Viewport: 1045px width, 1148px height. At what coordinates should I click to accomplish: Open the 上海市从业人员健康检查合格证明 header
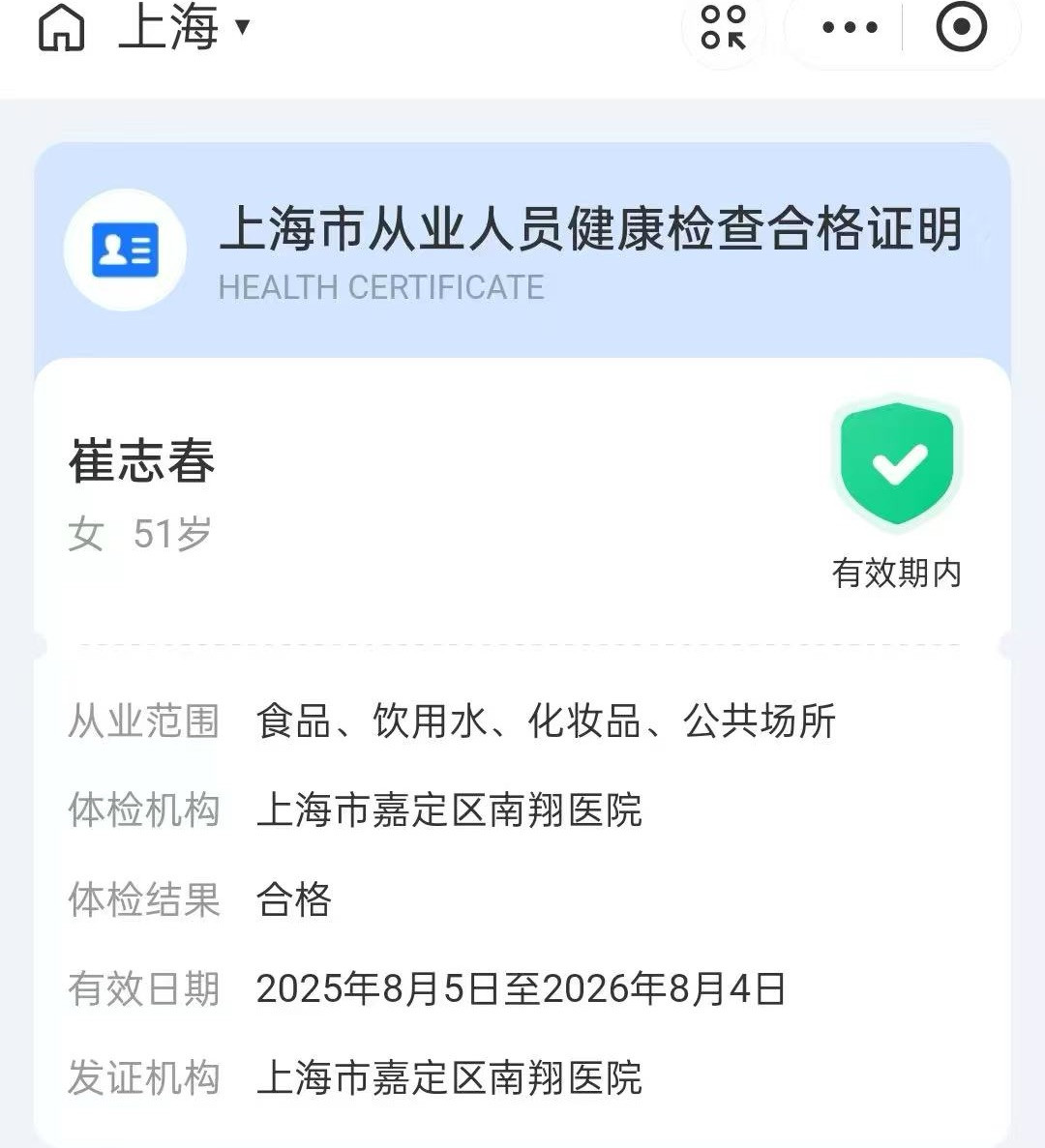coord(590,230)
